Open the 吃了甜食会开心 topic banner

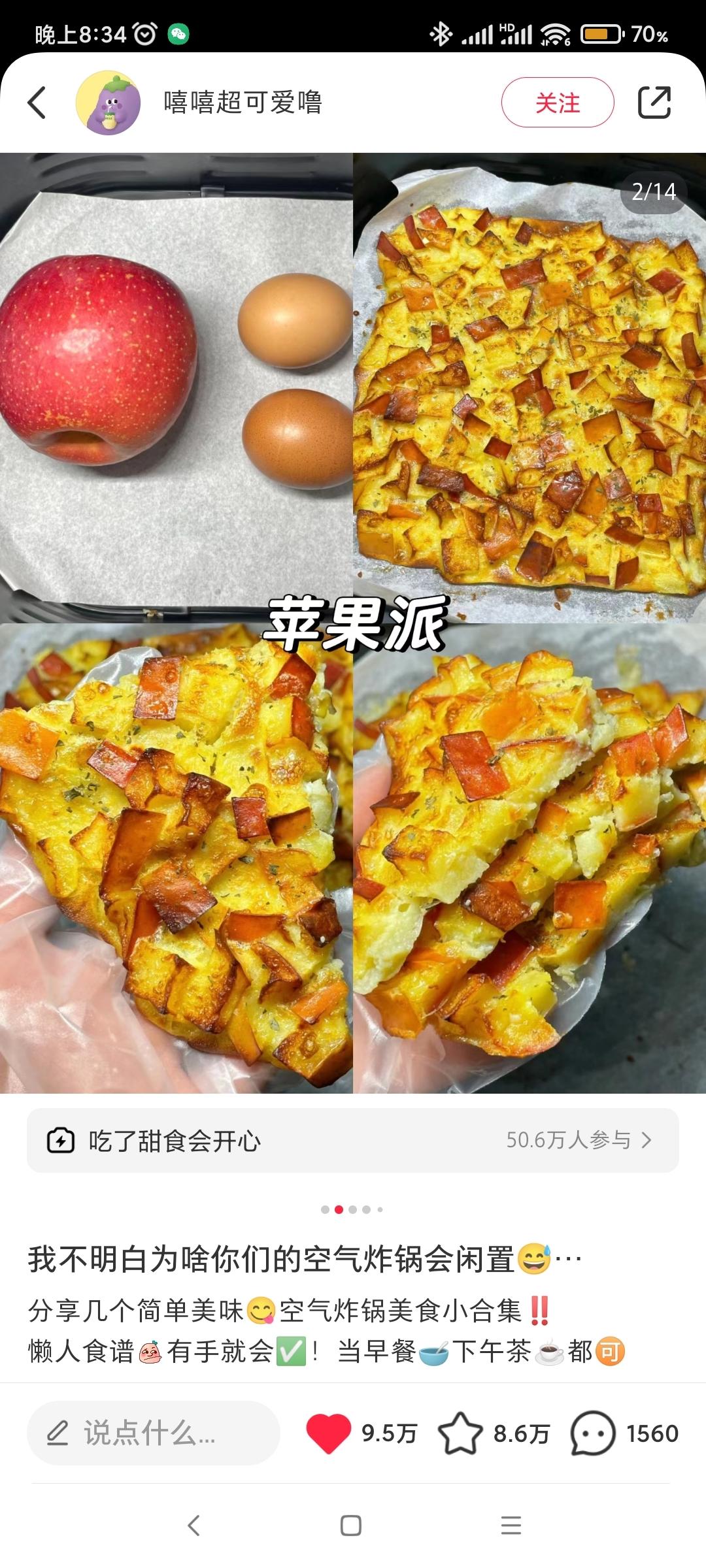pos(353,1140)
